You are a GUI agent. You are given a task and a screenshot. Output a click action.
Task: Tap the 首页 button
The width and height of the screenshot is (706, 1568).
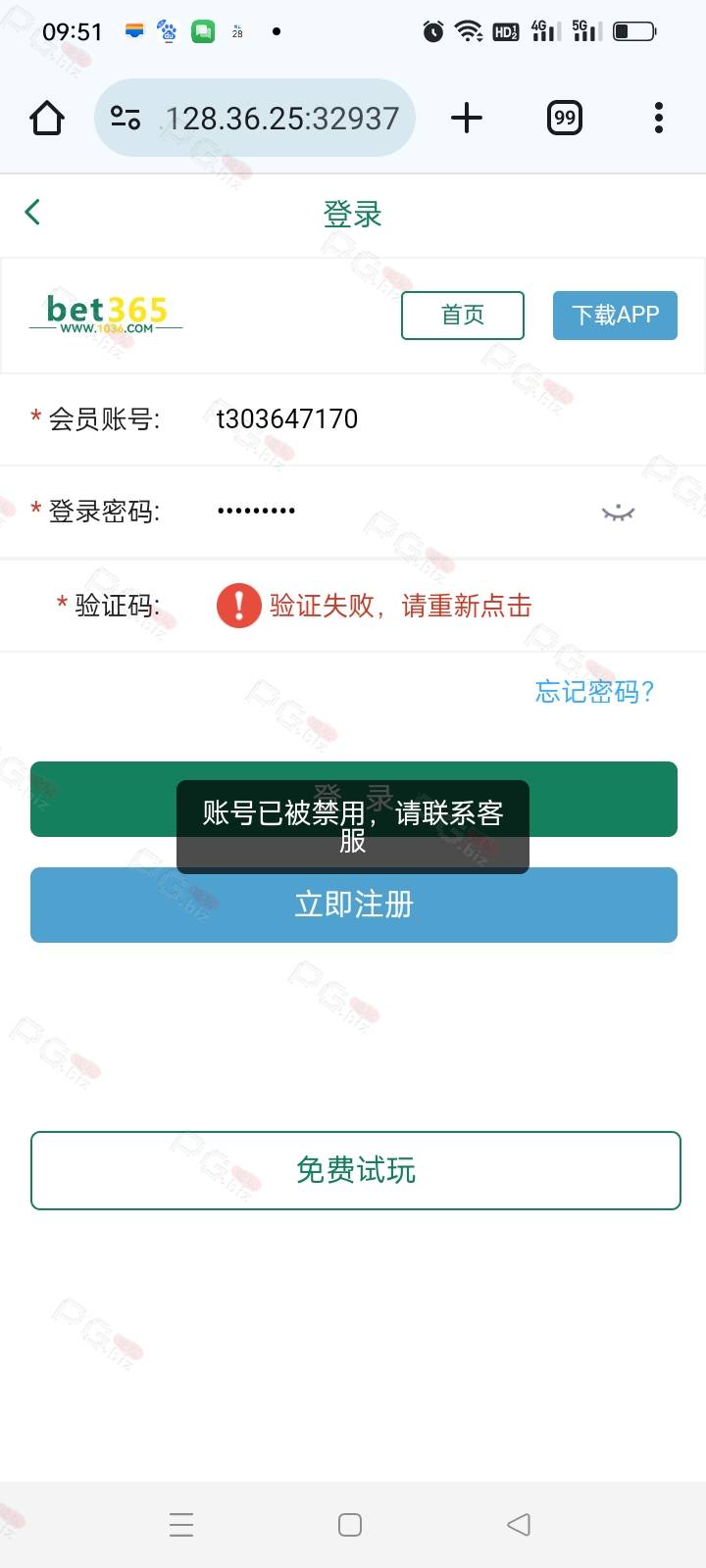pos(463,316)
